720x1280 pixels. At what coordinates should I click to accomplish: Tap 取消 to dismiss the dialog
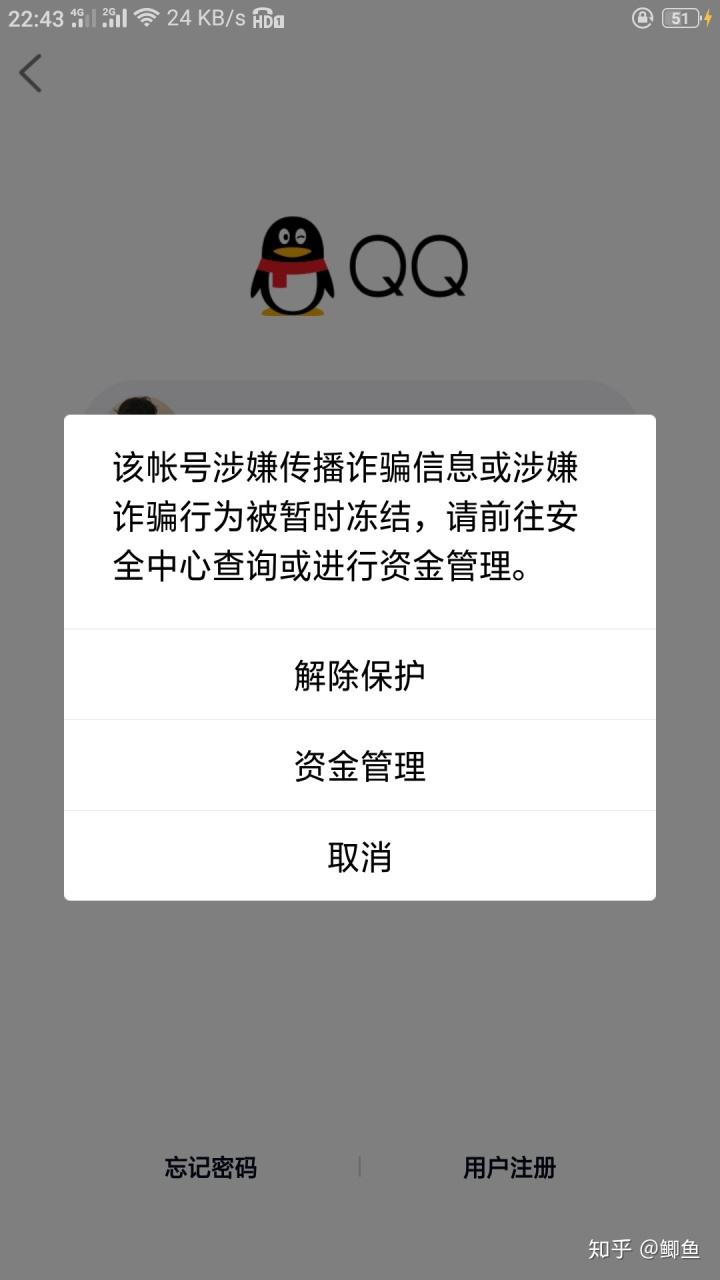point(359,856)
